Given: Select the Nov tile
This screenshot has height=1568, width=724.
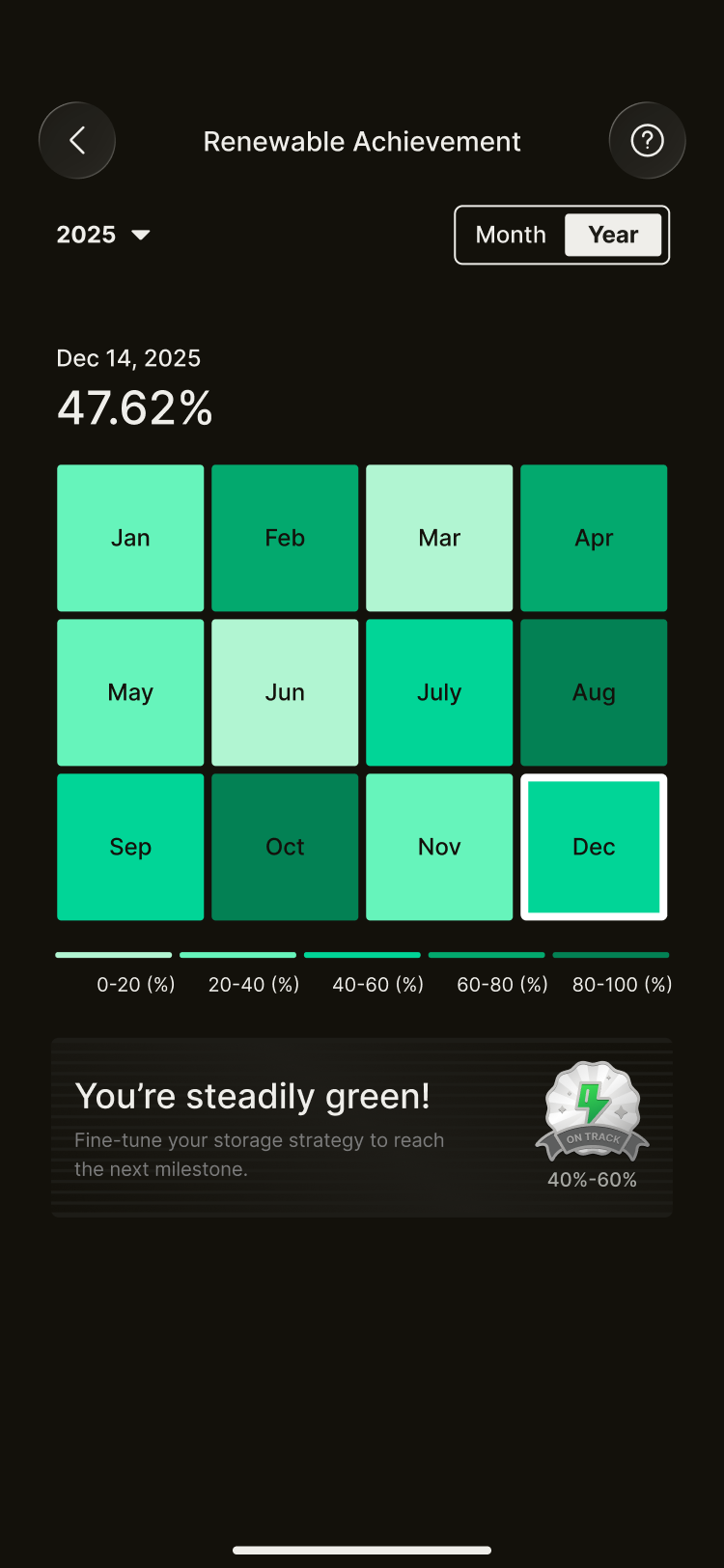Looking at the screenshot, I should 439,847.
